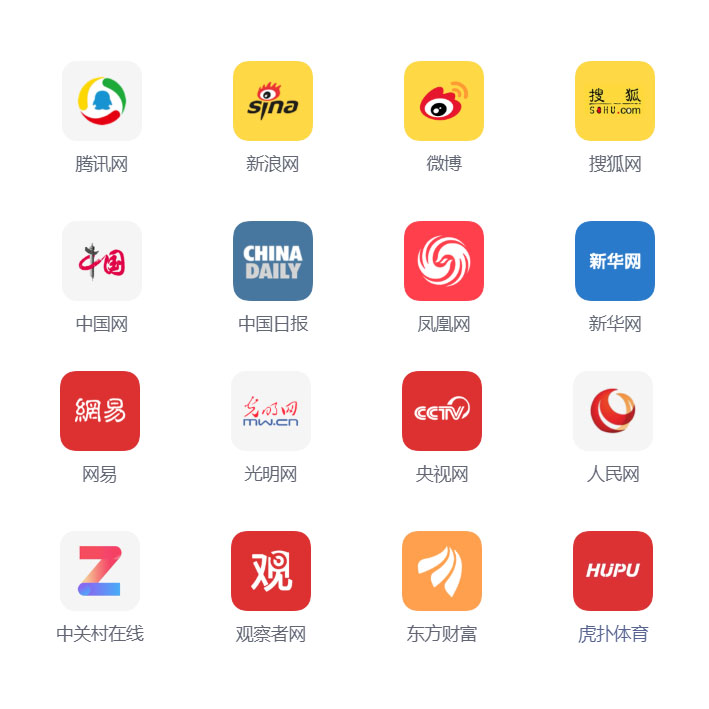Tap the 网易 icon
The image size is (709, 709).
point(100,411)
